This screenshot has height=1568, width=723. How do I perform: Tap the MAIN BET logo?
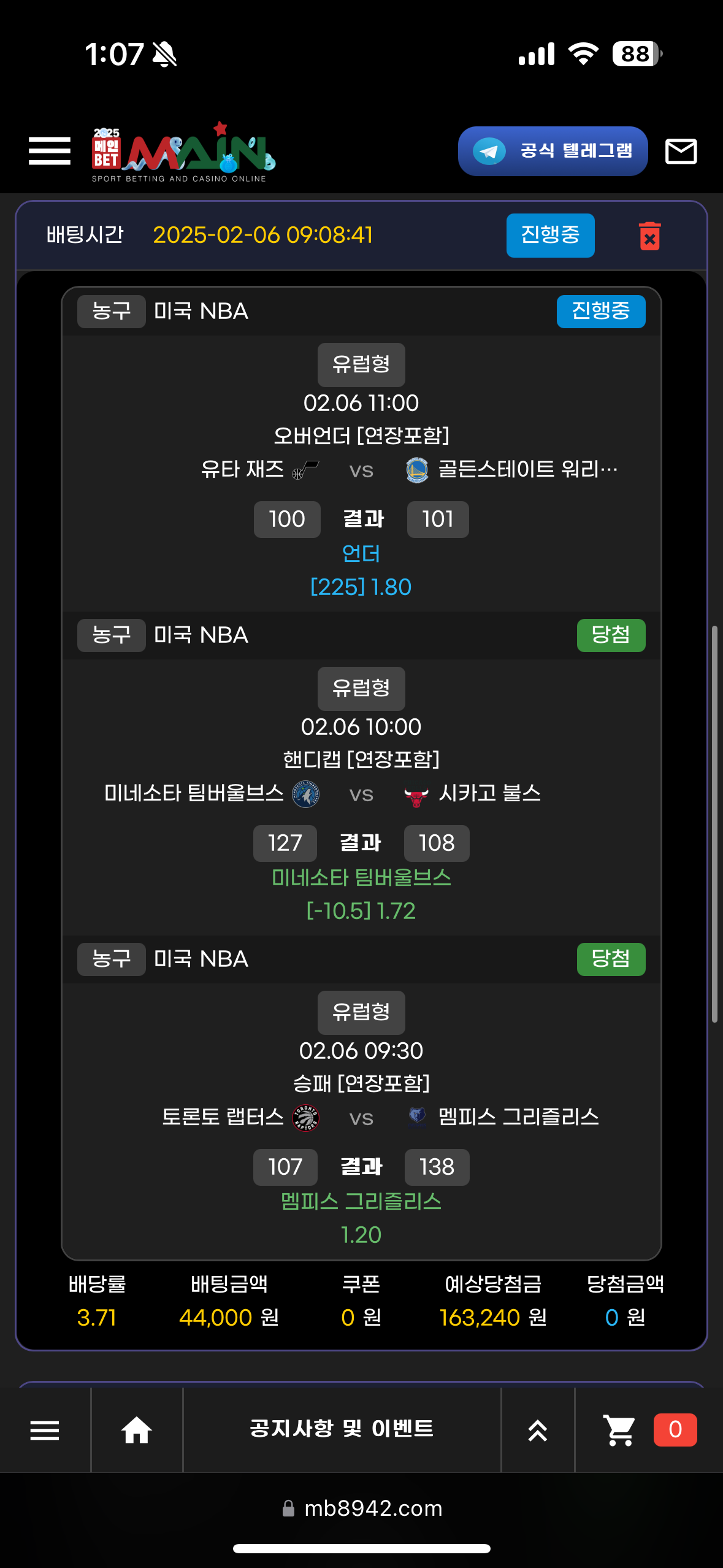[183, 152]
